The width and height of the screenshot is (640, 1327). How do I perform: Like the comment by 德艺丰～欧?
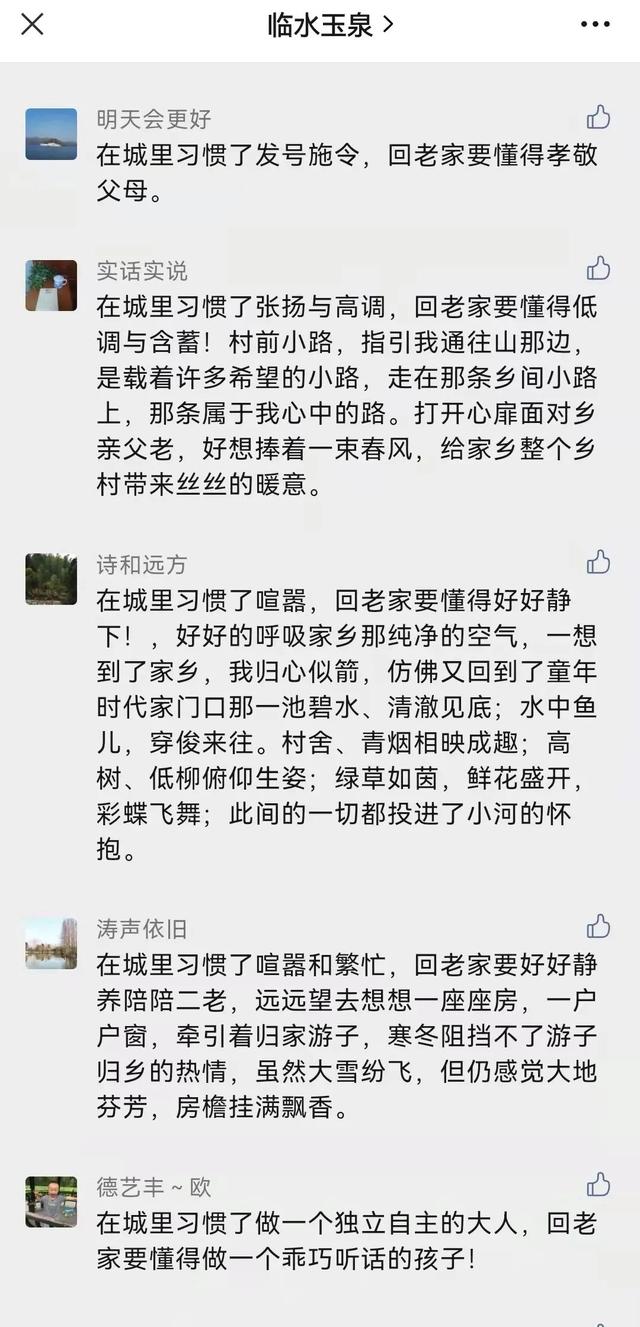coord(598,1185)
